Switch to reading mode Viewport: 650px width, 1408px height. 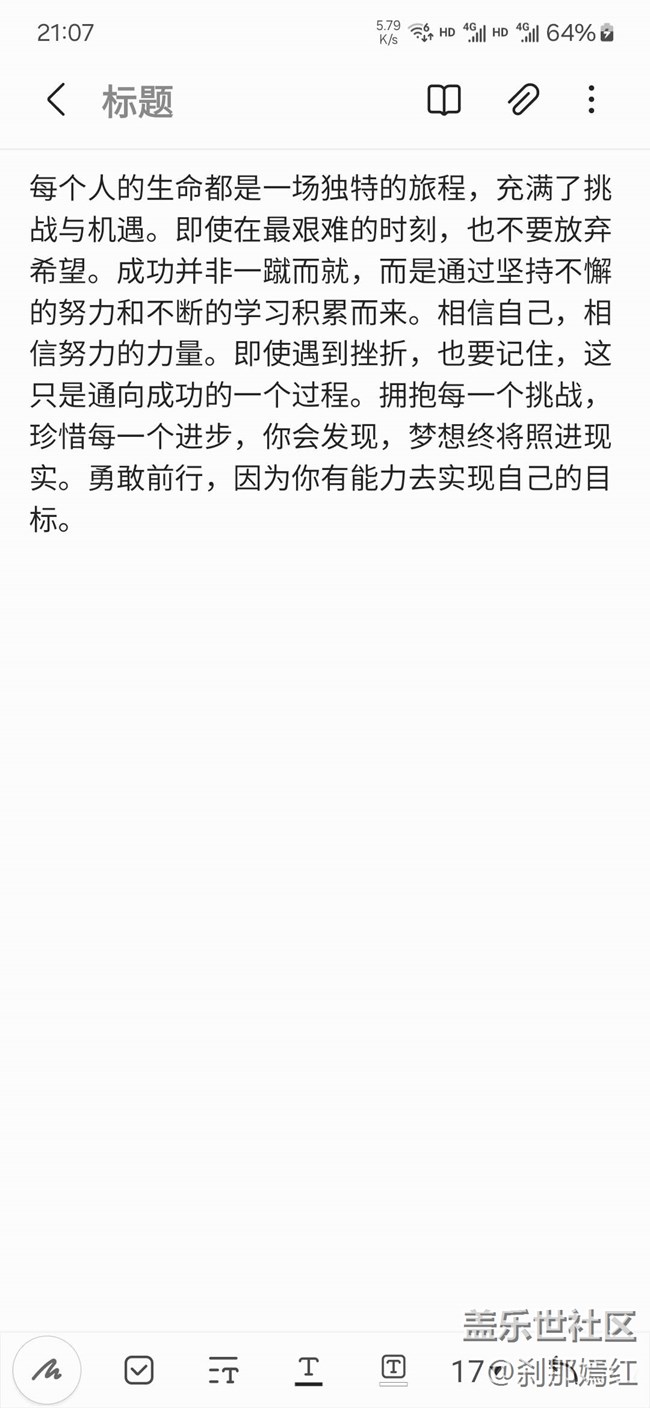click(444, 100)
